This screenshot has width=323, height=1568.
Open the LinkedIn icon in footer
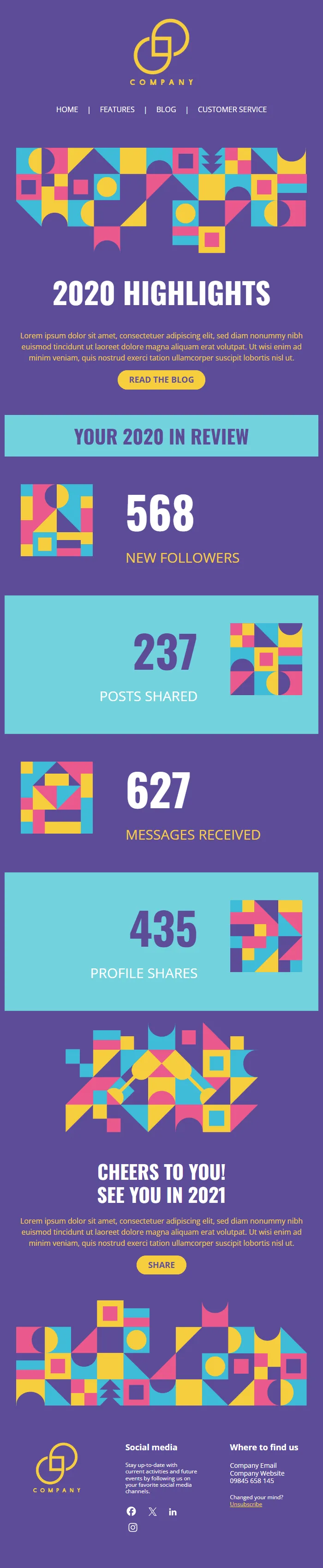pyautogui.click(x=173, y=1511)
